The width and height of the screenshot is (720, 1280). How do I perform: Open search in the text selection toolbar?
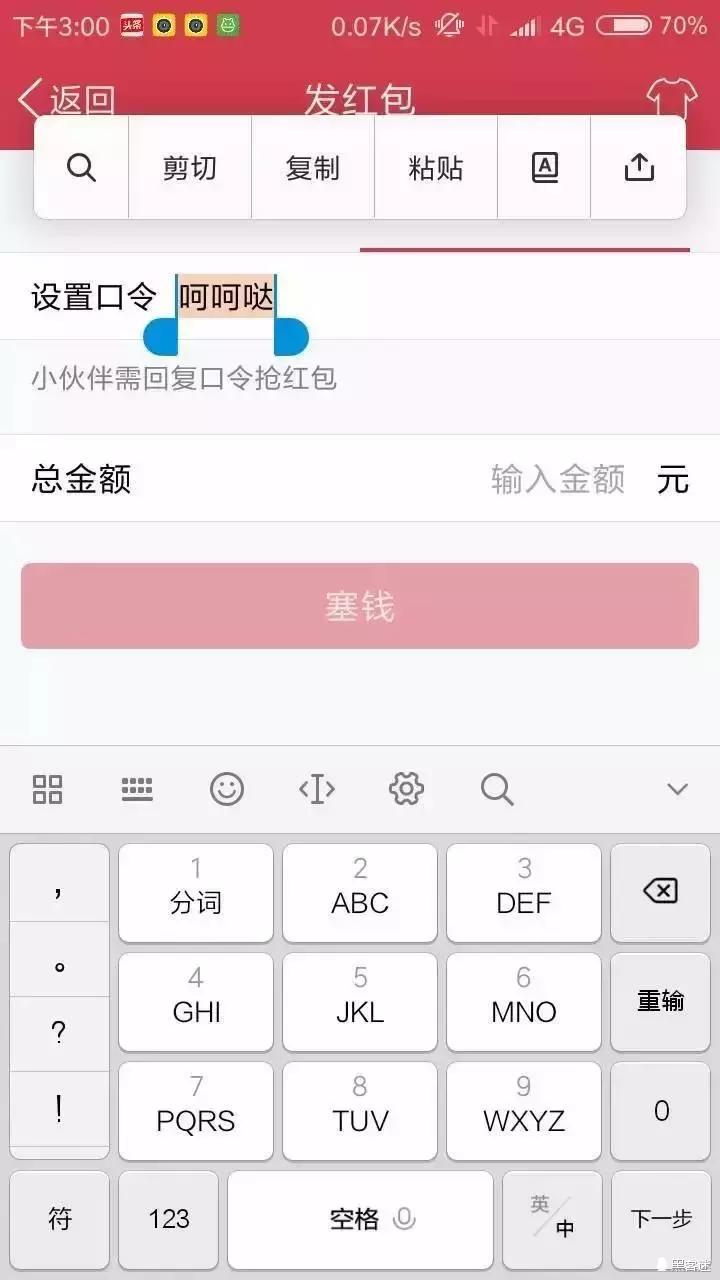[81, 167]
